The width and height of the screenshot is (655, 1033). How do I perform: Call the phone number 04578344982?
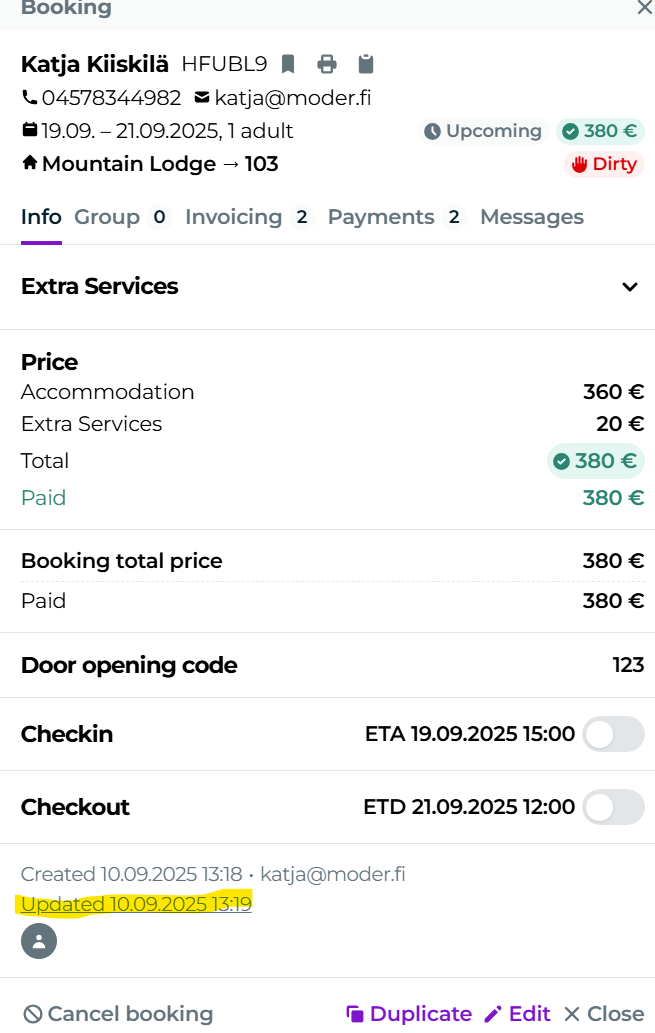[111, 98]
